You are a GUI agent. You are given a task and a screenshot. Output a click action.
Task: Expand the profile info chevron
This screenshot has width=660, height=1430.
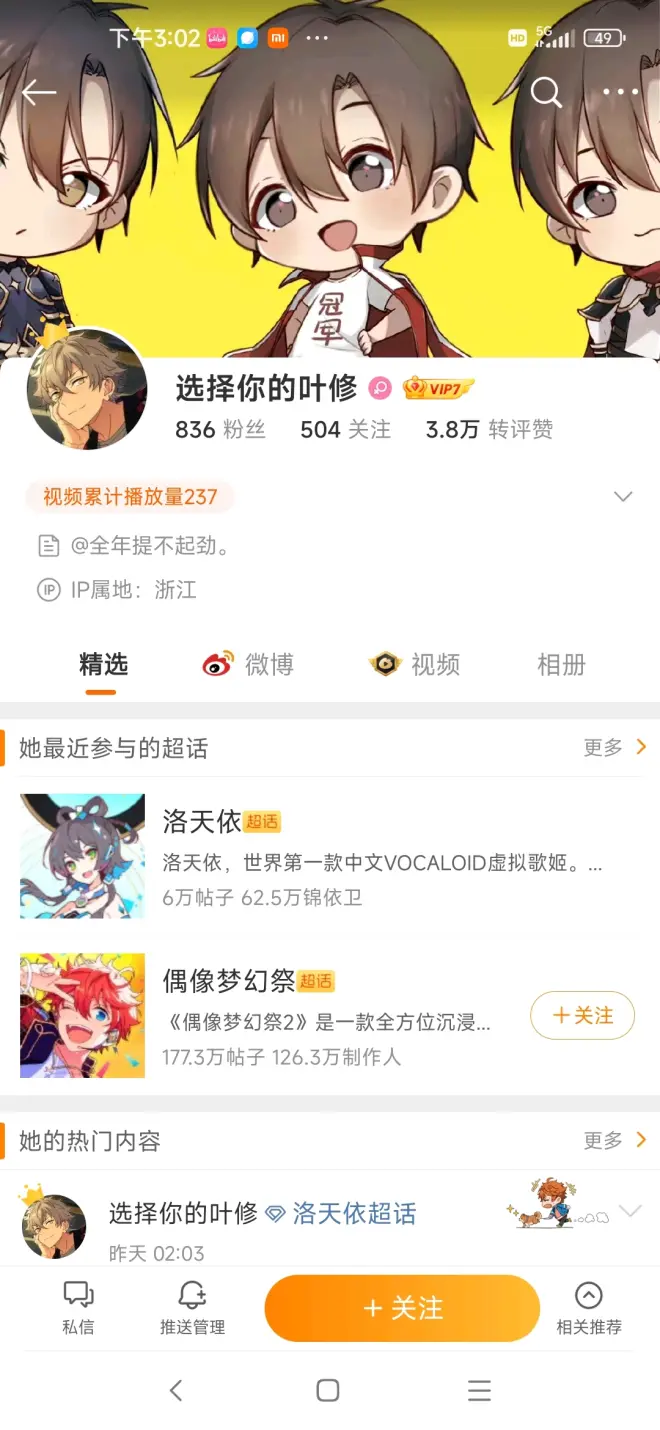(x=623, y=497)
